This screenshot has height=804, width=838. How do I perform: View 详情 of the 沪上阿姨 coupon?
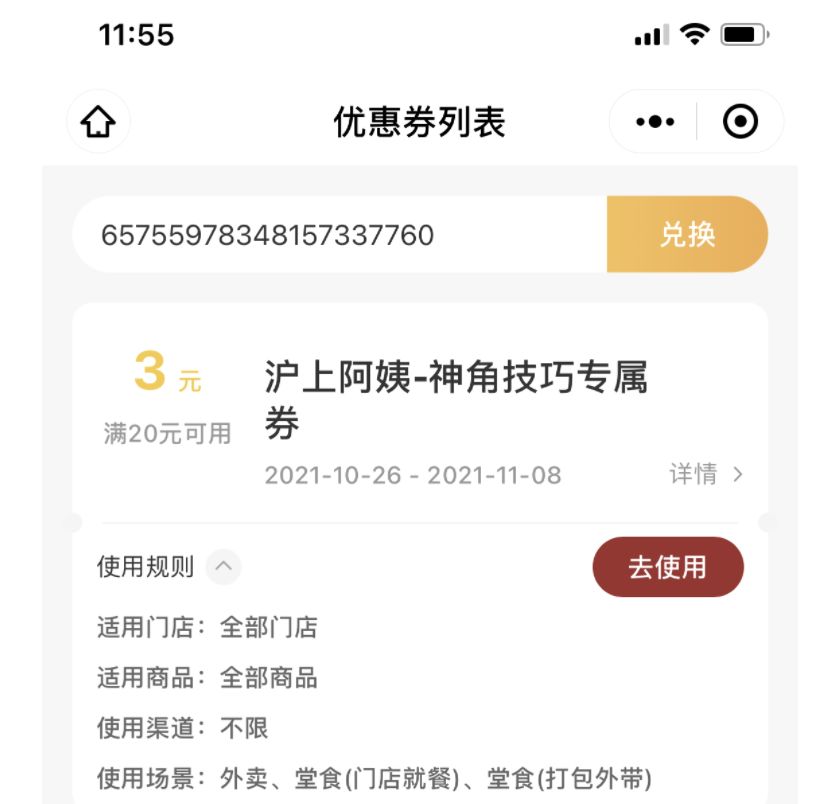point(706,474)
